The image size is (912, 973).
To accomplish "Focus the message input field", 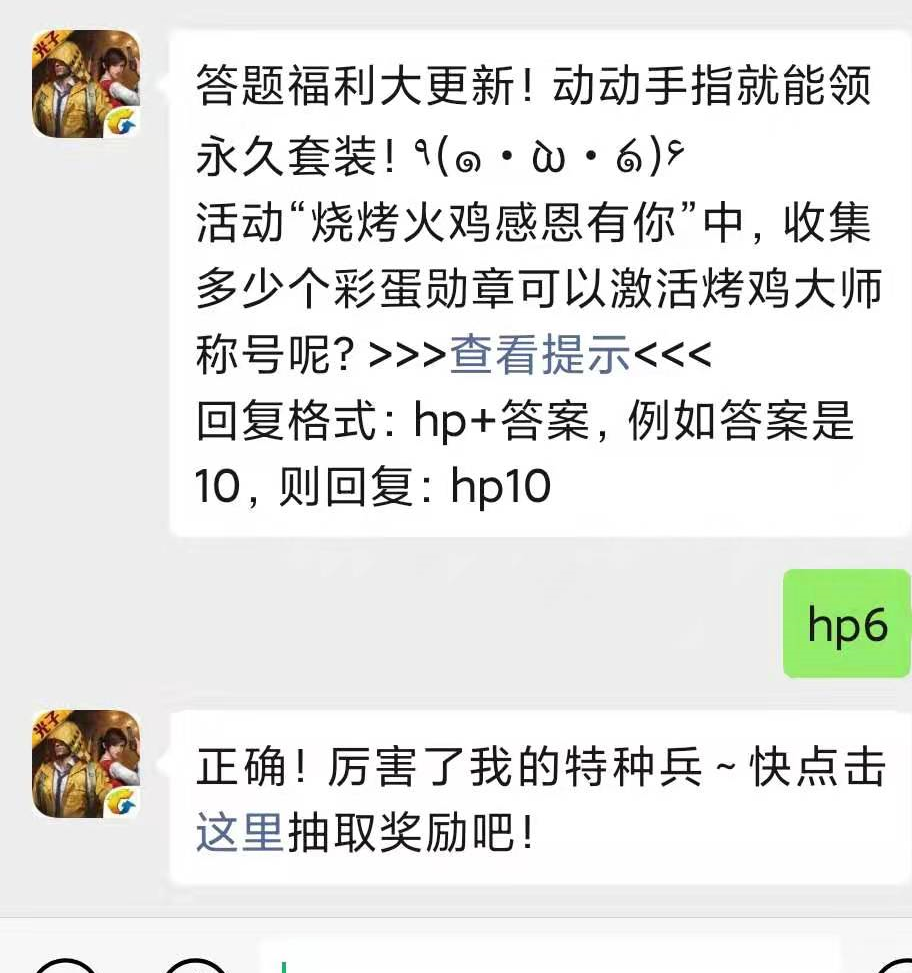I will (550, 960).
